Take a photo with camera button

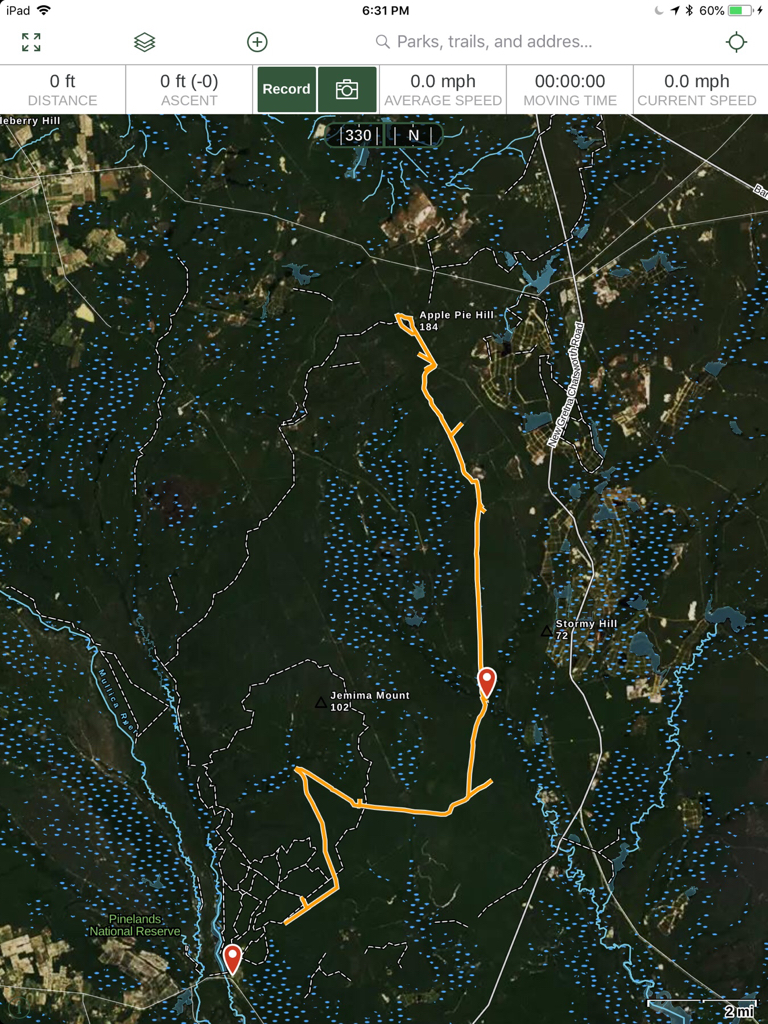pyautogui.click(x=347, y=89)
